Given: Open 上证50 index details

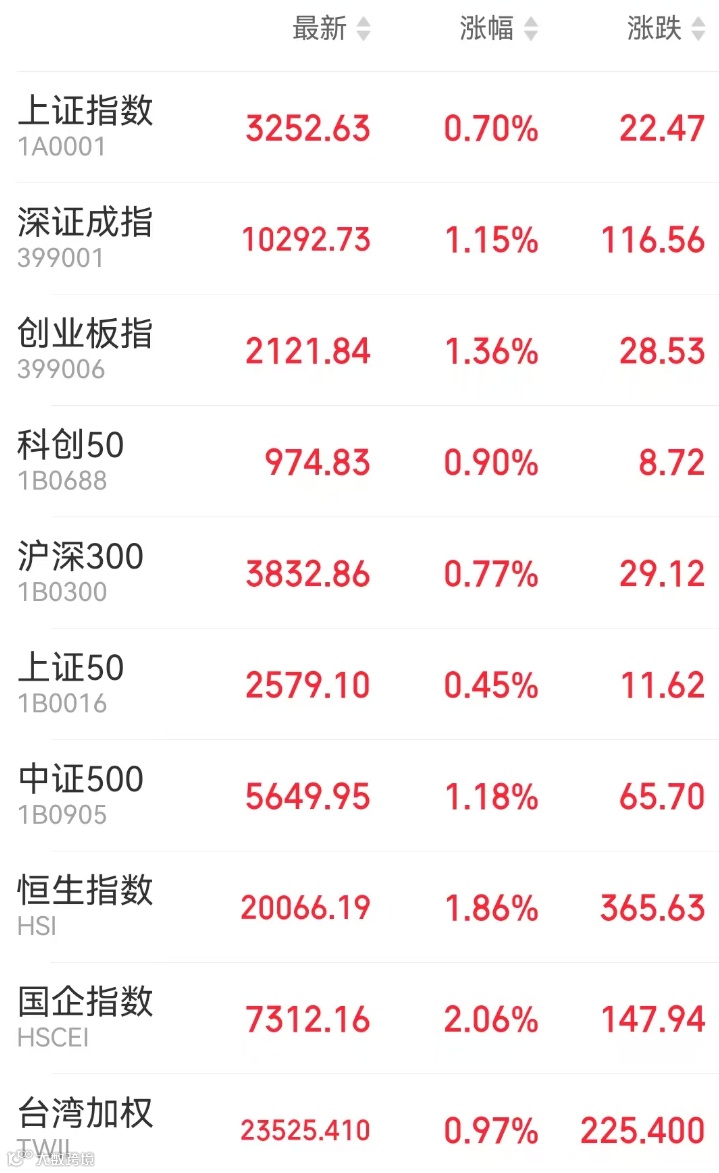Looking at the screenshot, I should pos(367,685).
